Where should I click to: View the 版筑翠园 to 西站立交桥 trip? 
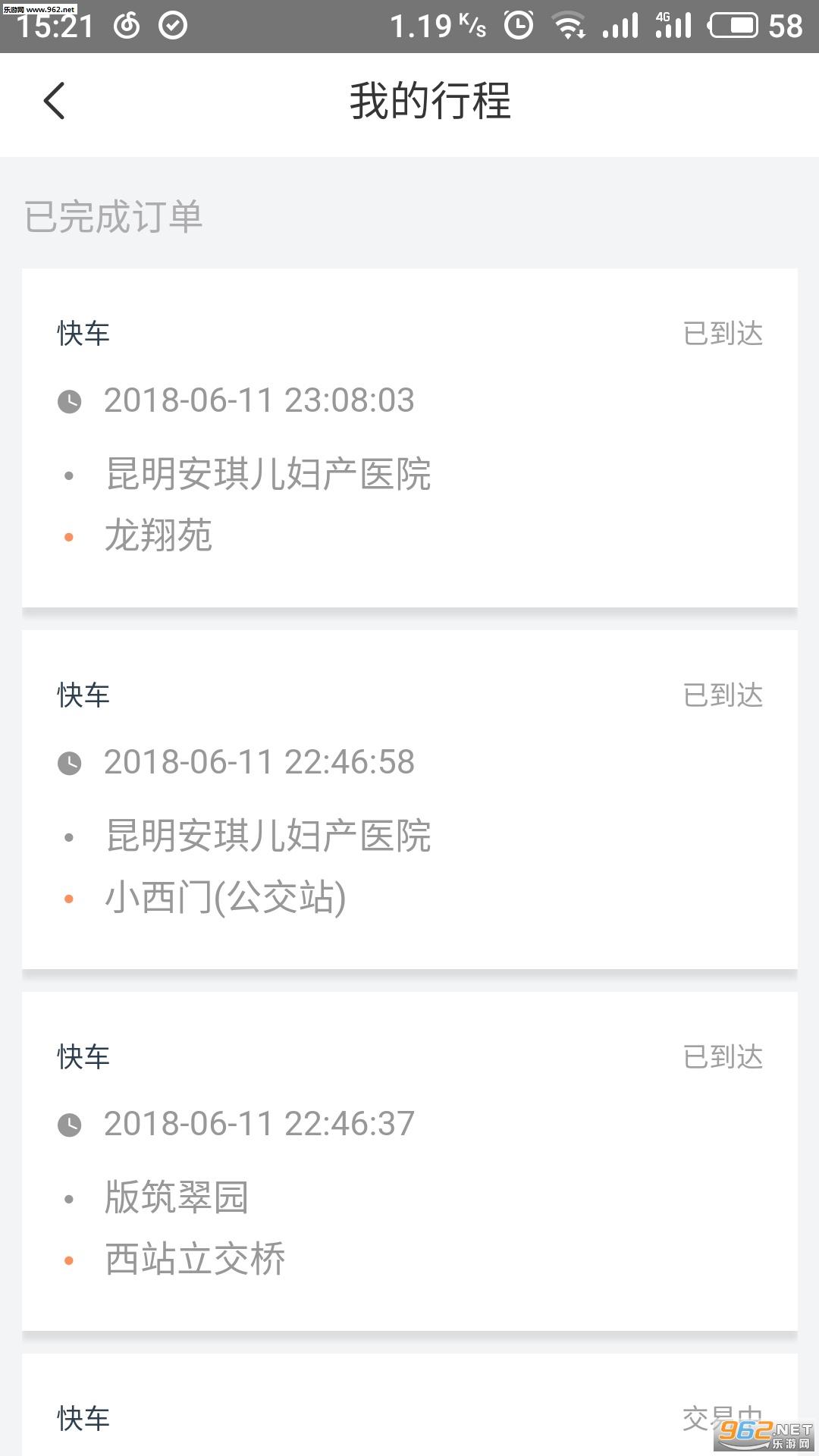[409, 1161]
